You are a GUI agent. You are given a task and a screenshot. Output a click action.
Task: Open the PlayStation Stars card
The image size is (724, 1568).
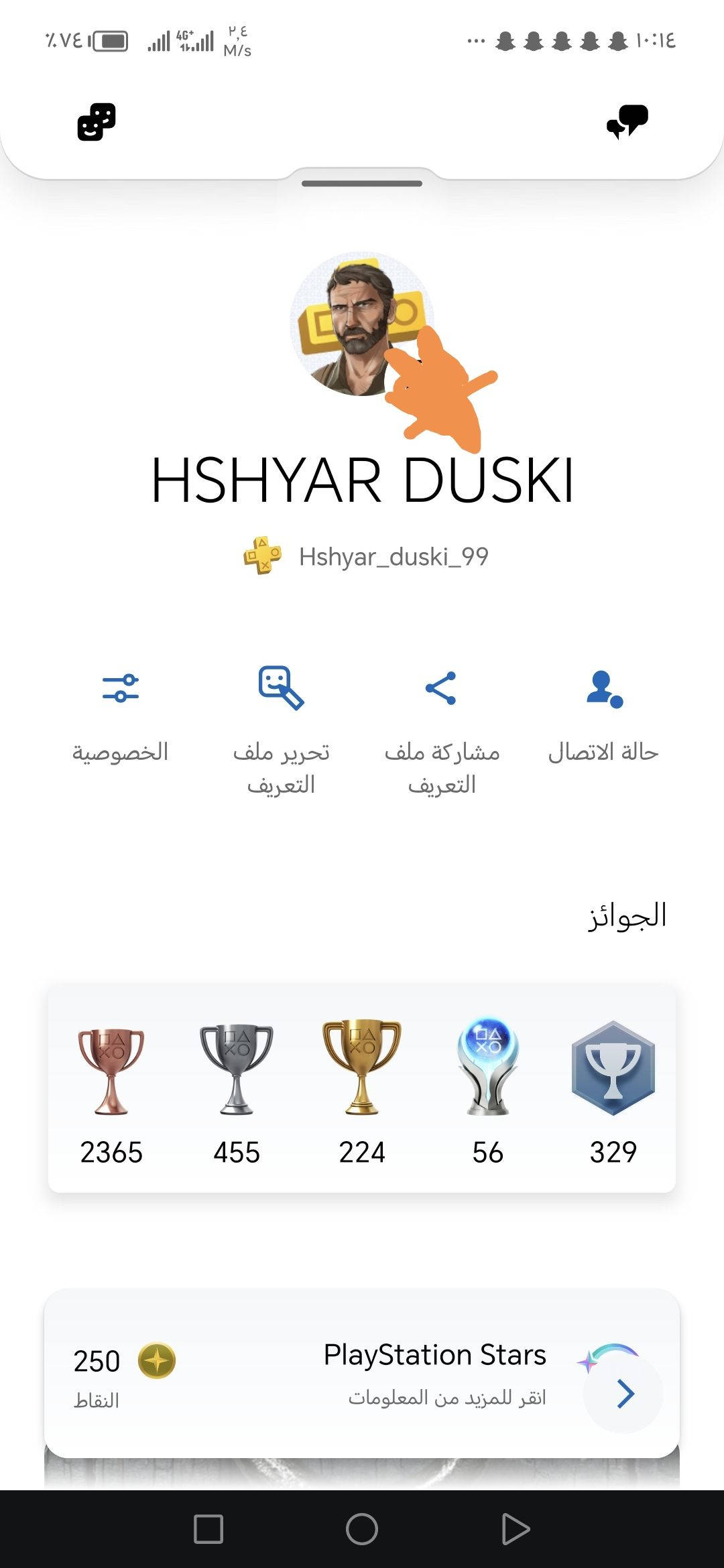362,1372
